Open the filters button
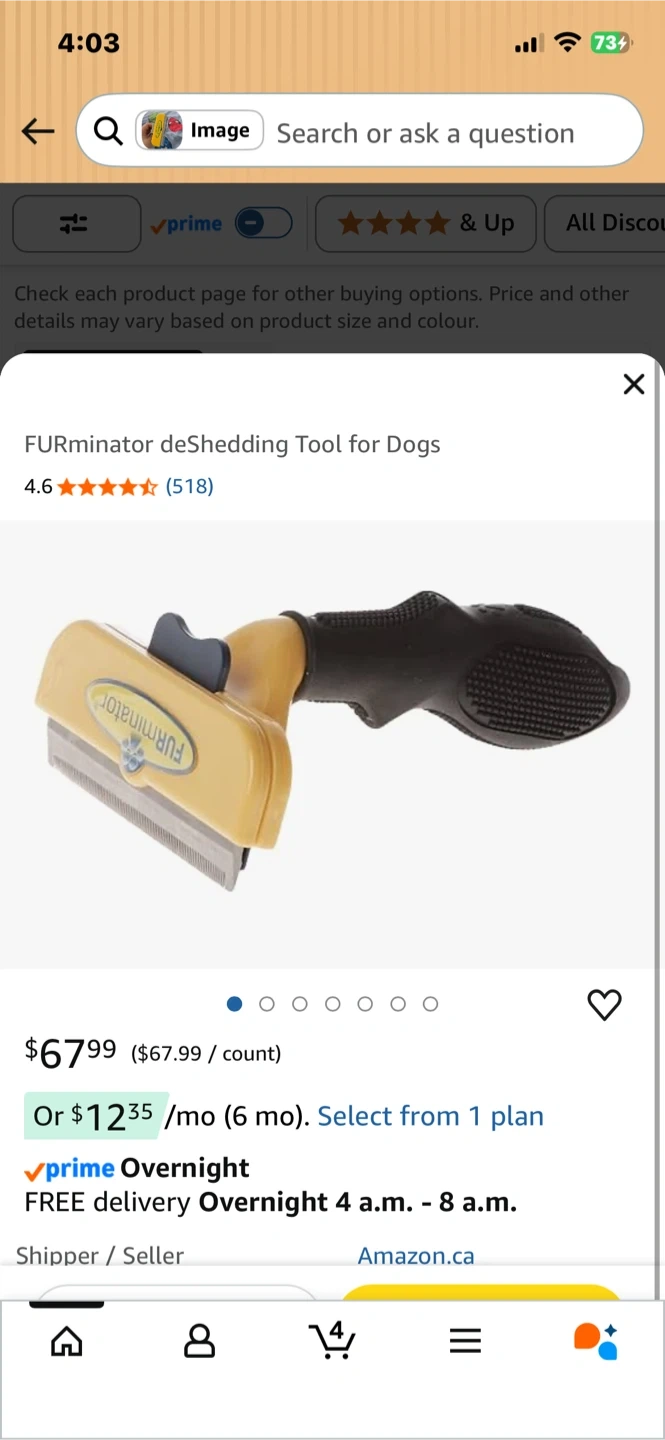665x1440 pixels. [75, 224]
